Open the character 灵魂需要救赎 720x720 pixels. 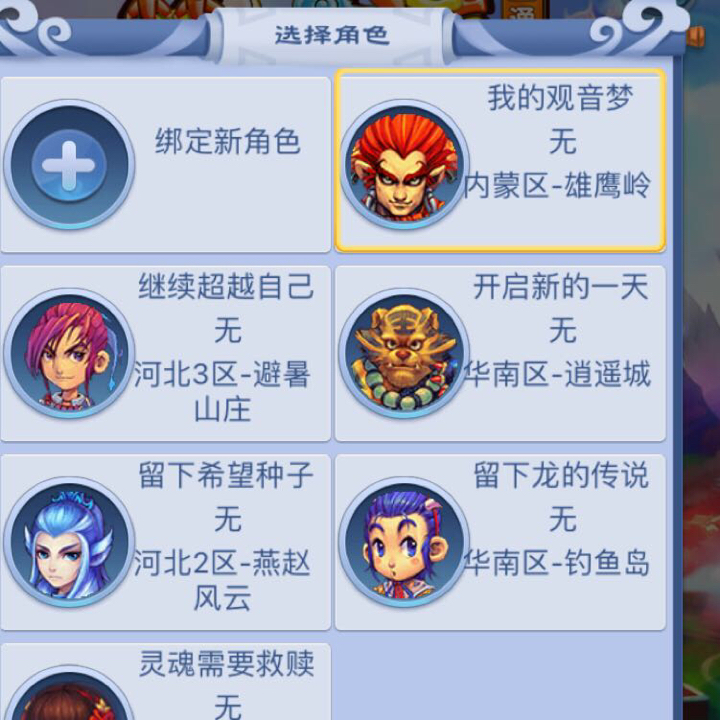(x=165, y=684)
